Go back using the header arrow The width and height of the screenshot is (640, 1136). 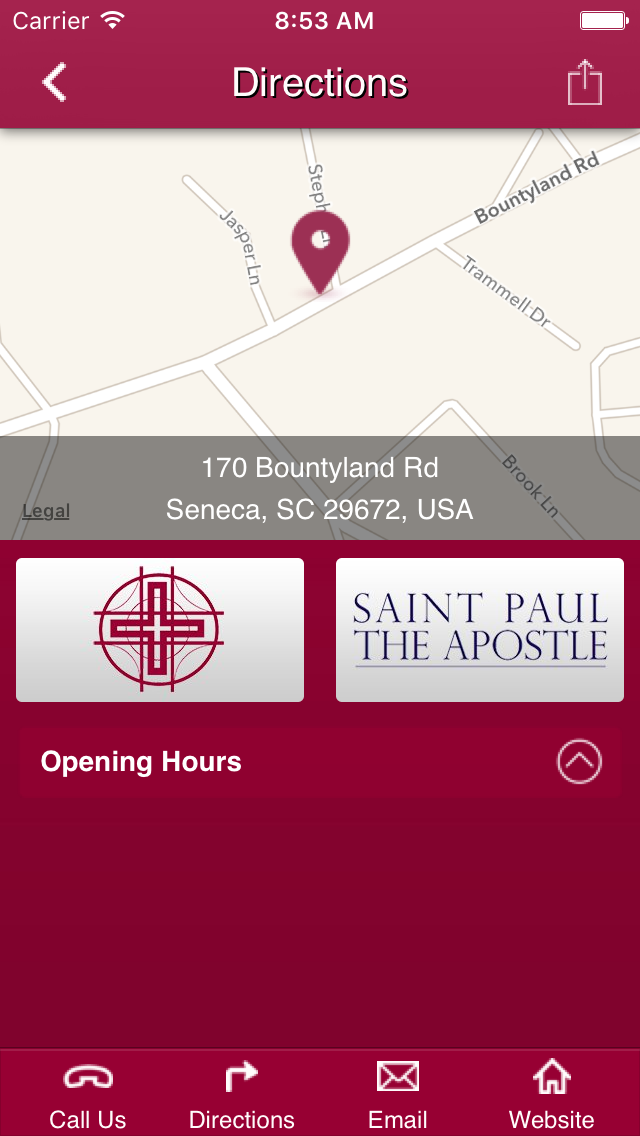54,82
